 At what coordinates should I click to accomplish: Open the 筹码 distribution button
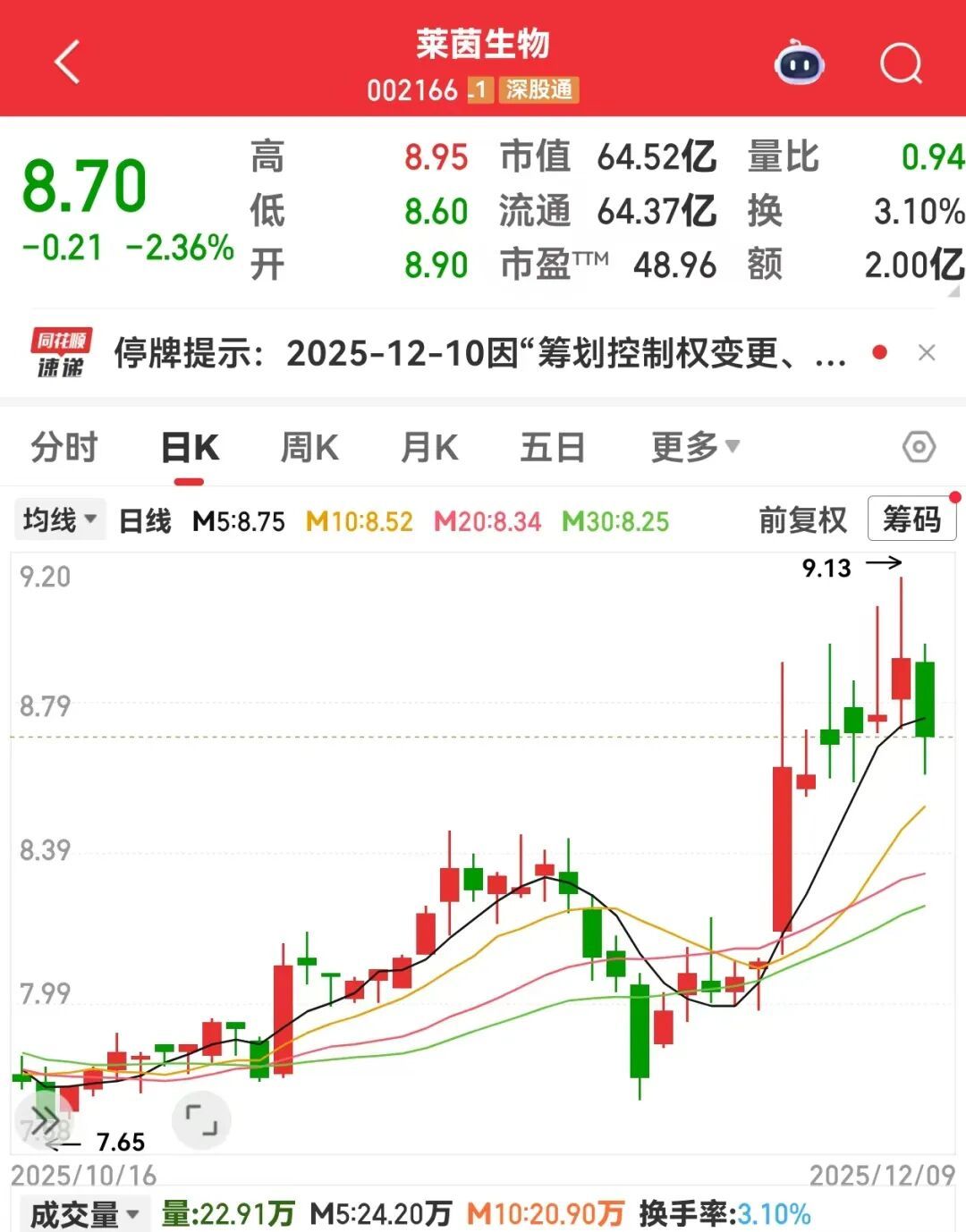(911, 519)
